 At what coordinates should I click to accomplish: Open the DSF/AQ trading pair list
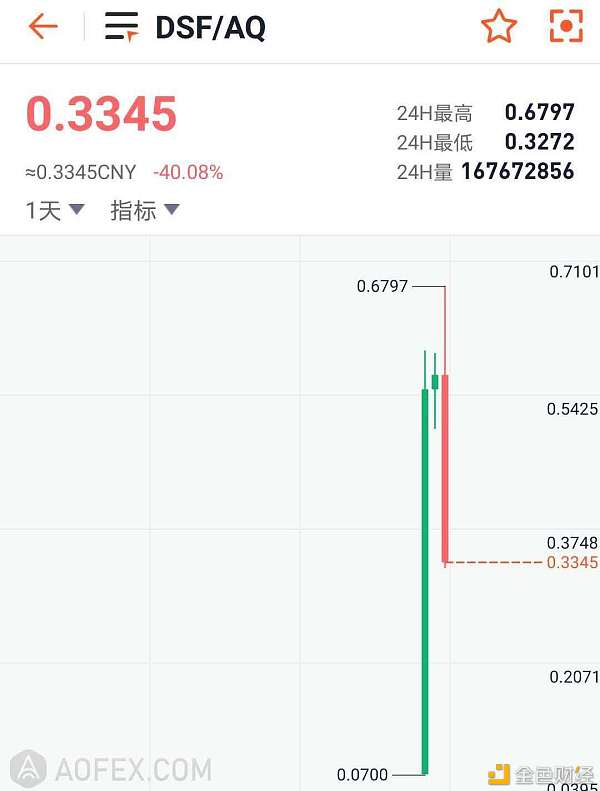point(122,27)
